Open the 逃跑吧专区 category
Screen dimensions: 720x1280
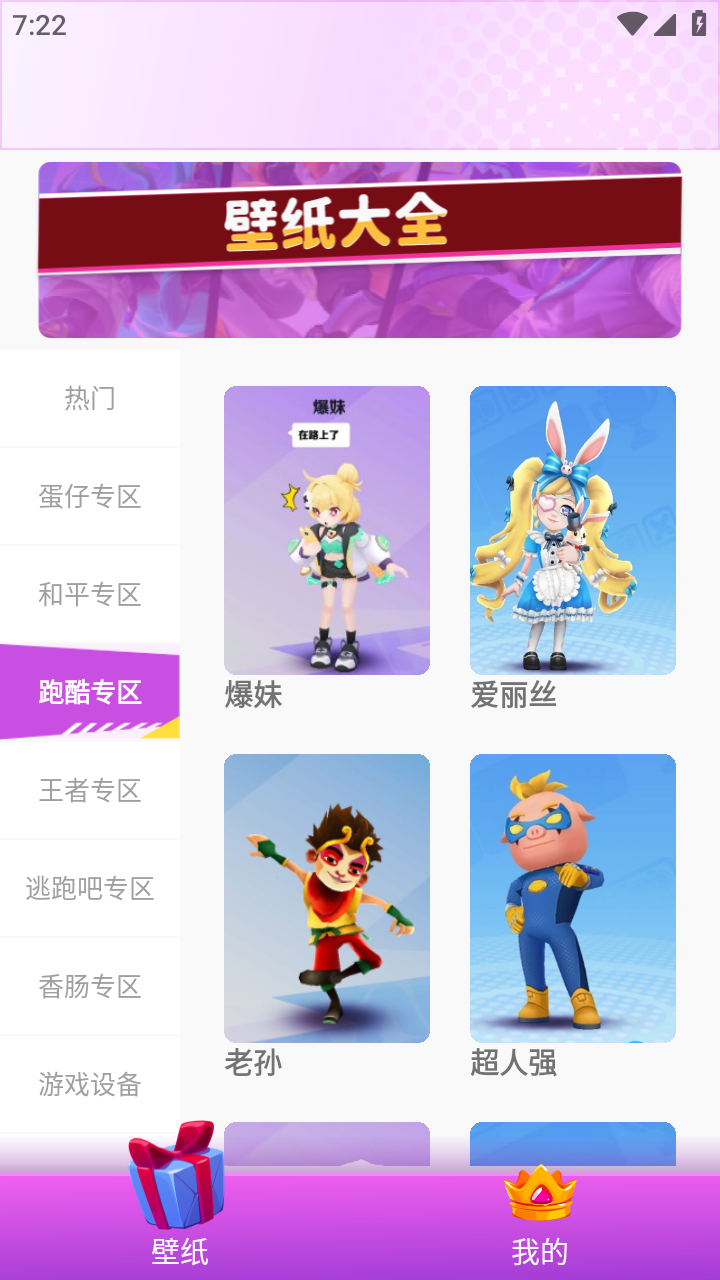90,888
